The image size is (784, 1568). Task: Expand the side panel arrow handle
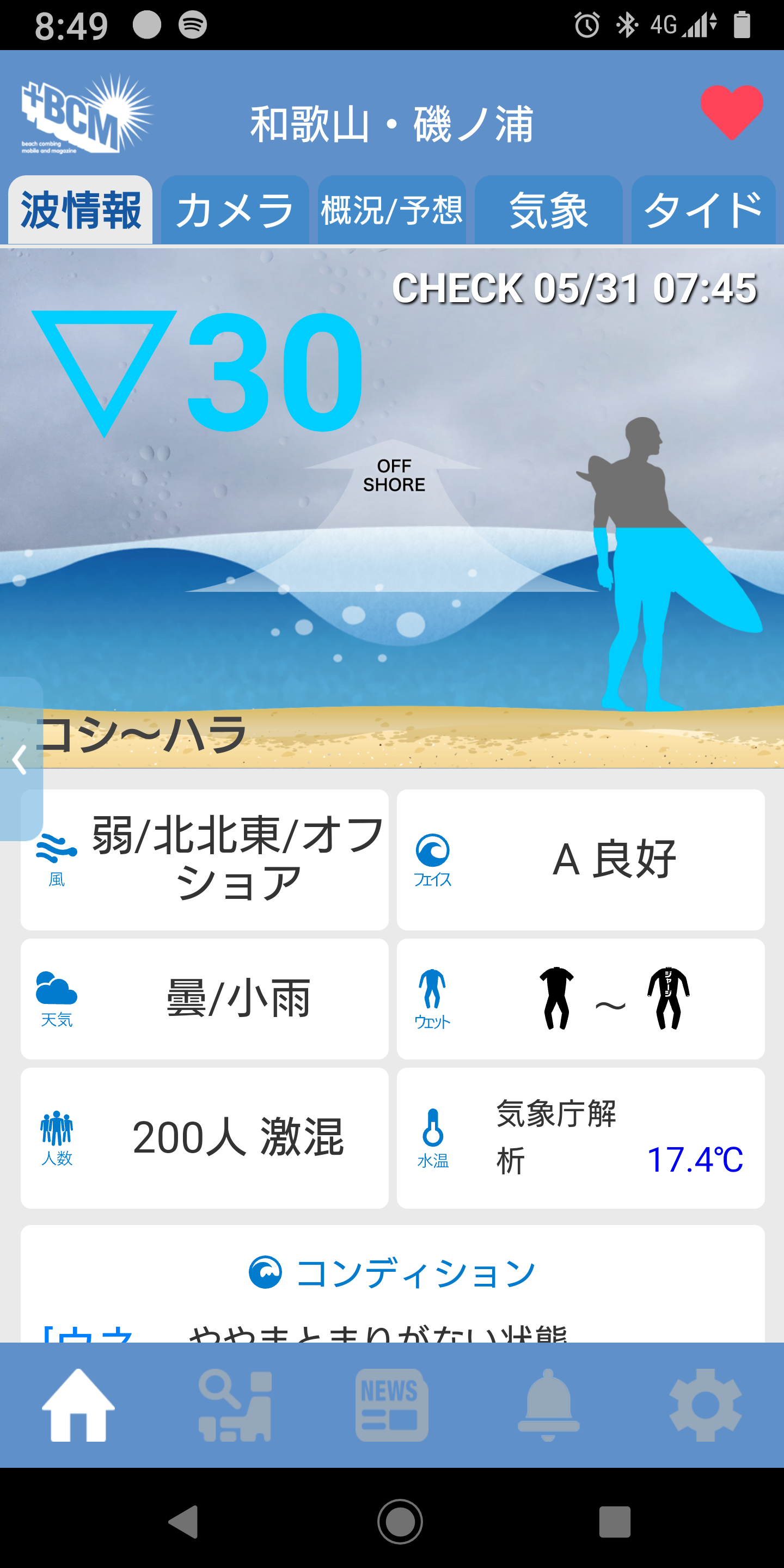click(20, 759)
